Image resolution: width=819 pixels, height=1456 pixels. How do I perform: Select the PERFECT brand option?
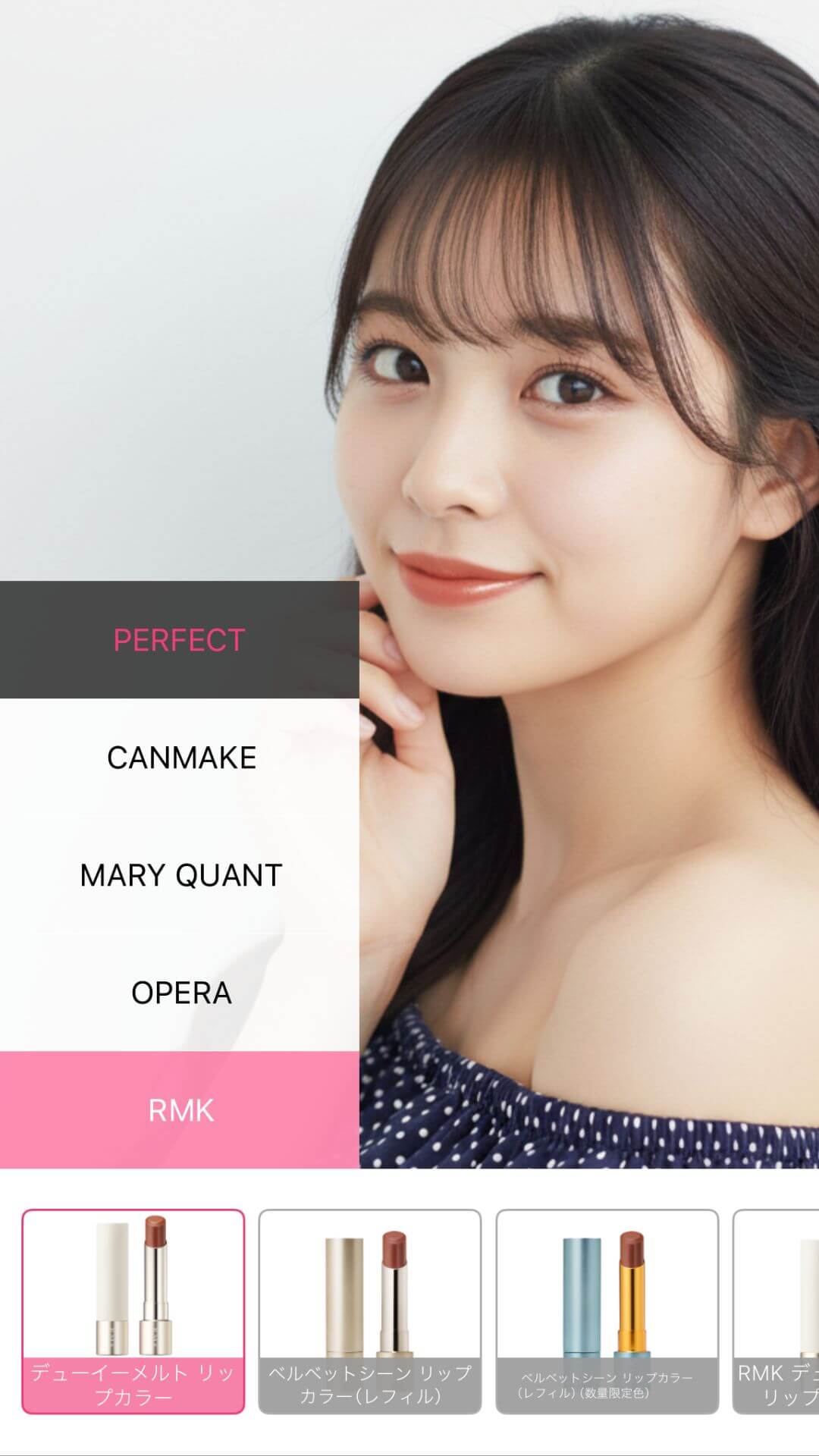(179, 640)
